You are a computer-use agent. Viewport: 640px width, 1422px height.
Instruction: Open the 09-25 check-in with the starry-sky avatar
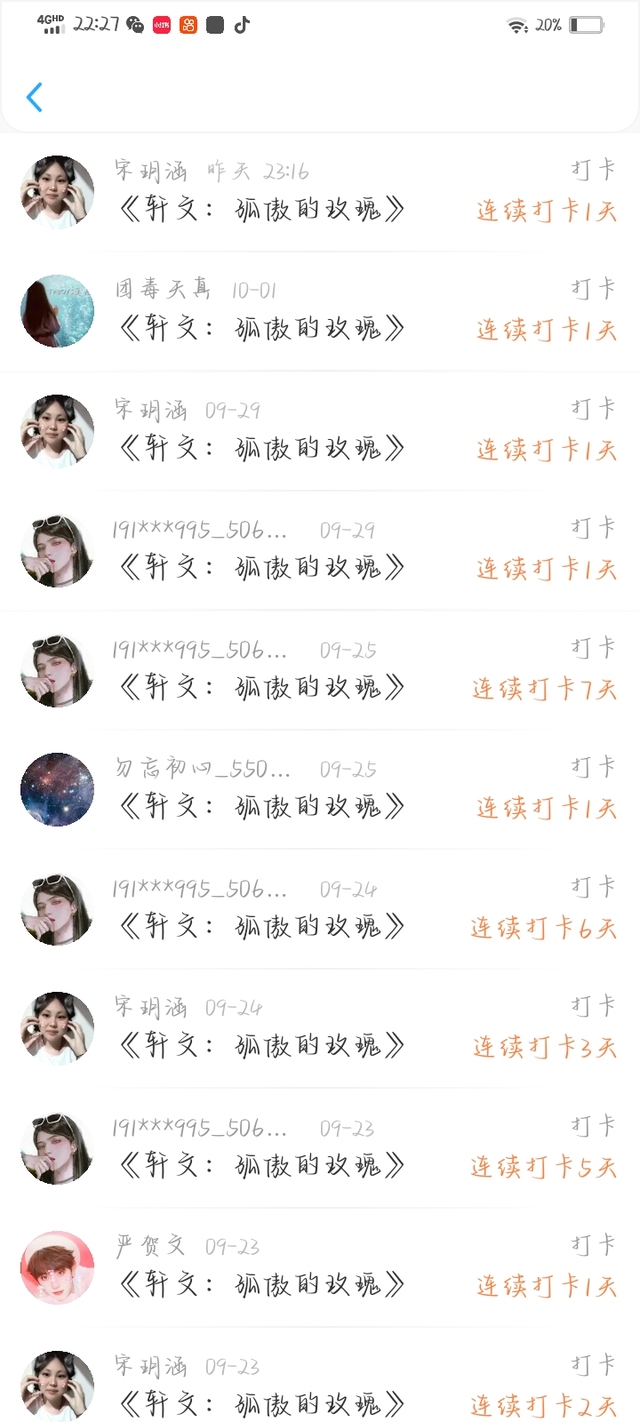(x=320, y=788)
